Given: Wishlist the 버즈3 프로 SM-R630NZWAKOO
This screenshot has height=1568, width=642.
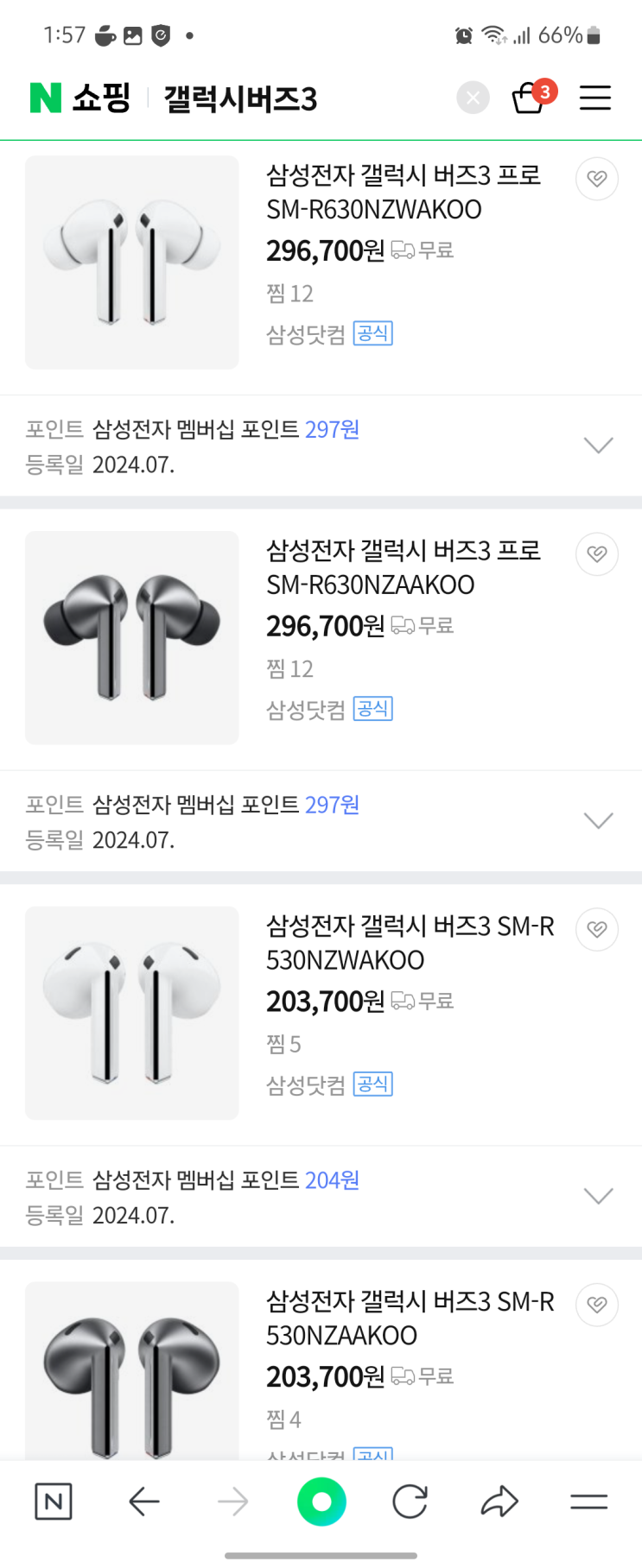Looking at the screenshot, I should 596,179.
